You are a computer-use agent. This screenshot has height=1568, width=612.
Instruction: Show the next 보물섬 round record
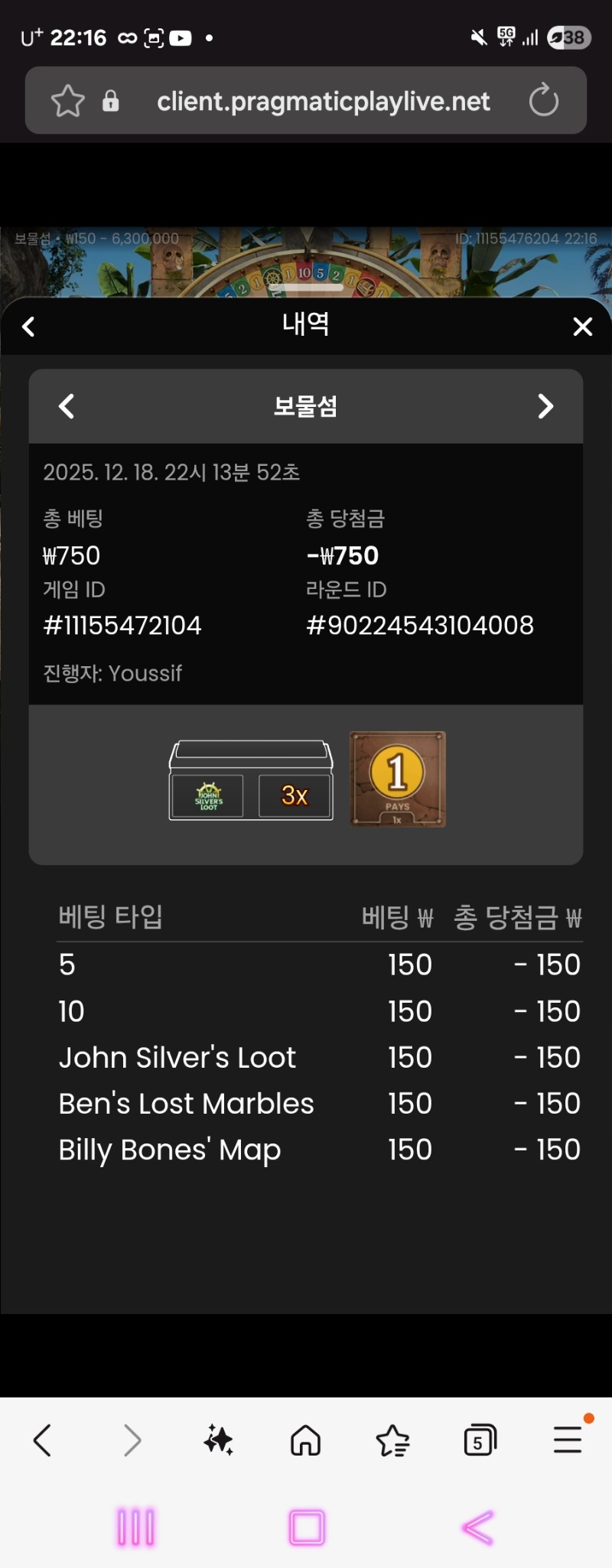545,406
